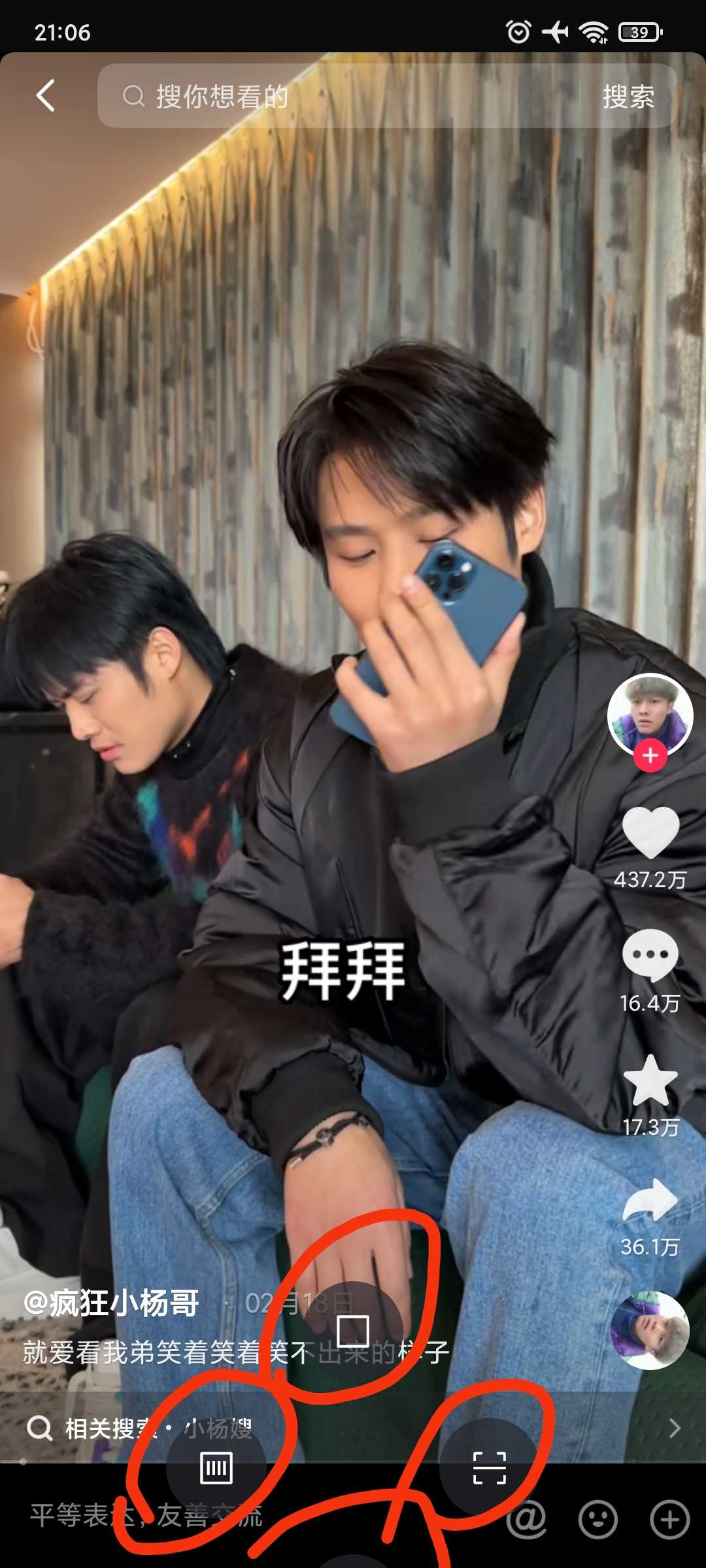Like this video with the heart icon
Screen dimensions: 706x1568
tap(650, 832)
